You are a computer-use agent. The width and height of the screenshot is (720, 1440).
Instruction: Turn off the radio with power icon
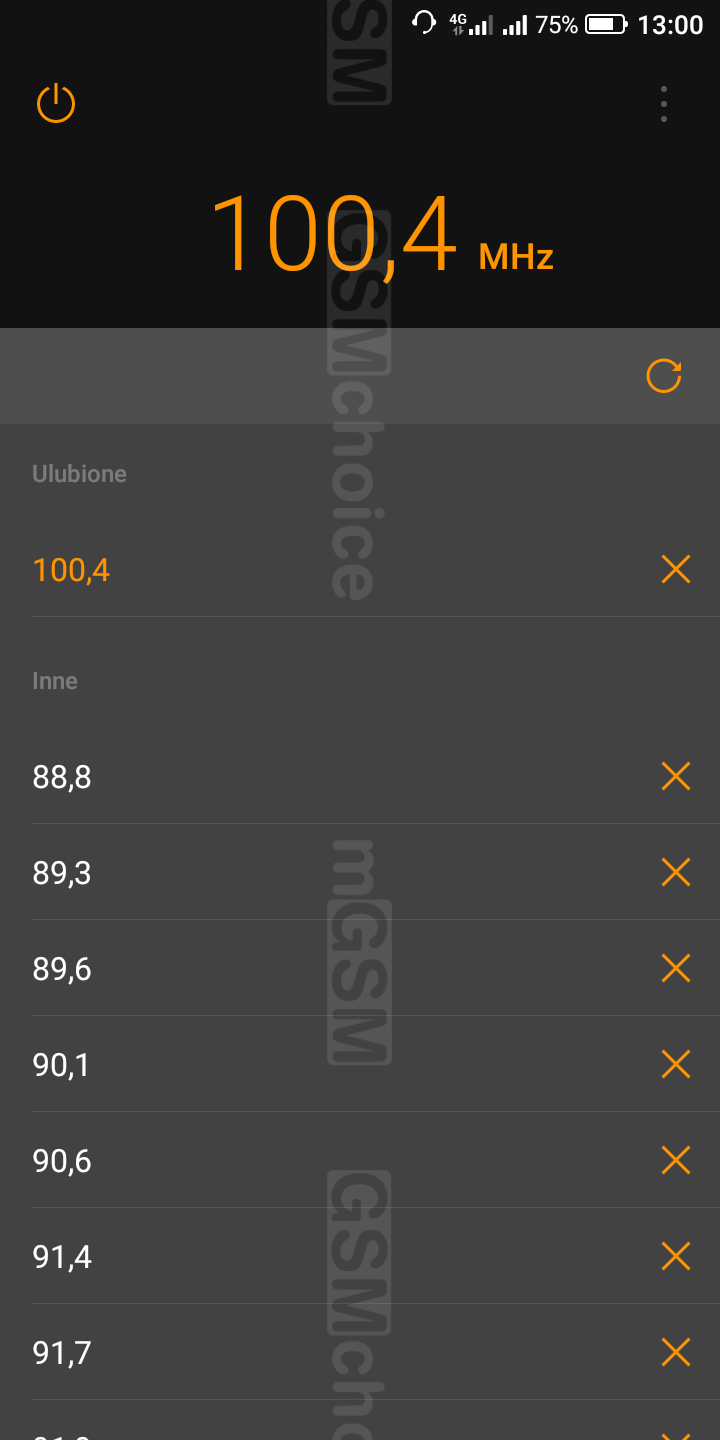[56, 104]
